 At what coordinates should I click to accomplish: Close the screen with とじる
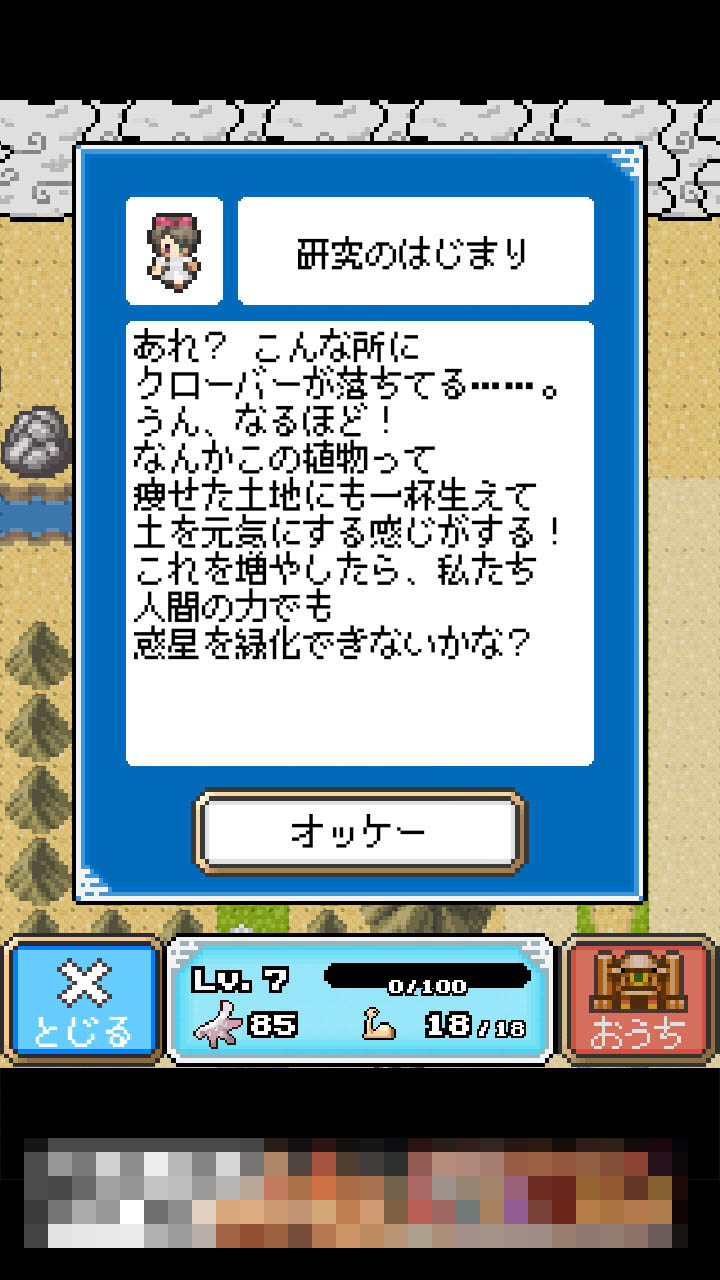coord(84,1002)
